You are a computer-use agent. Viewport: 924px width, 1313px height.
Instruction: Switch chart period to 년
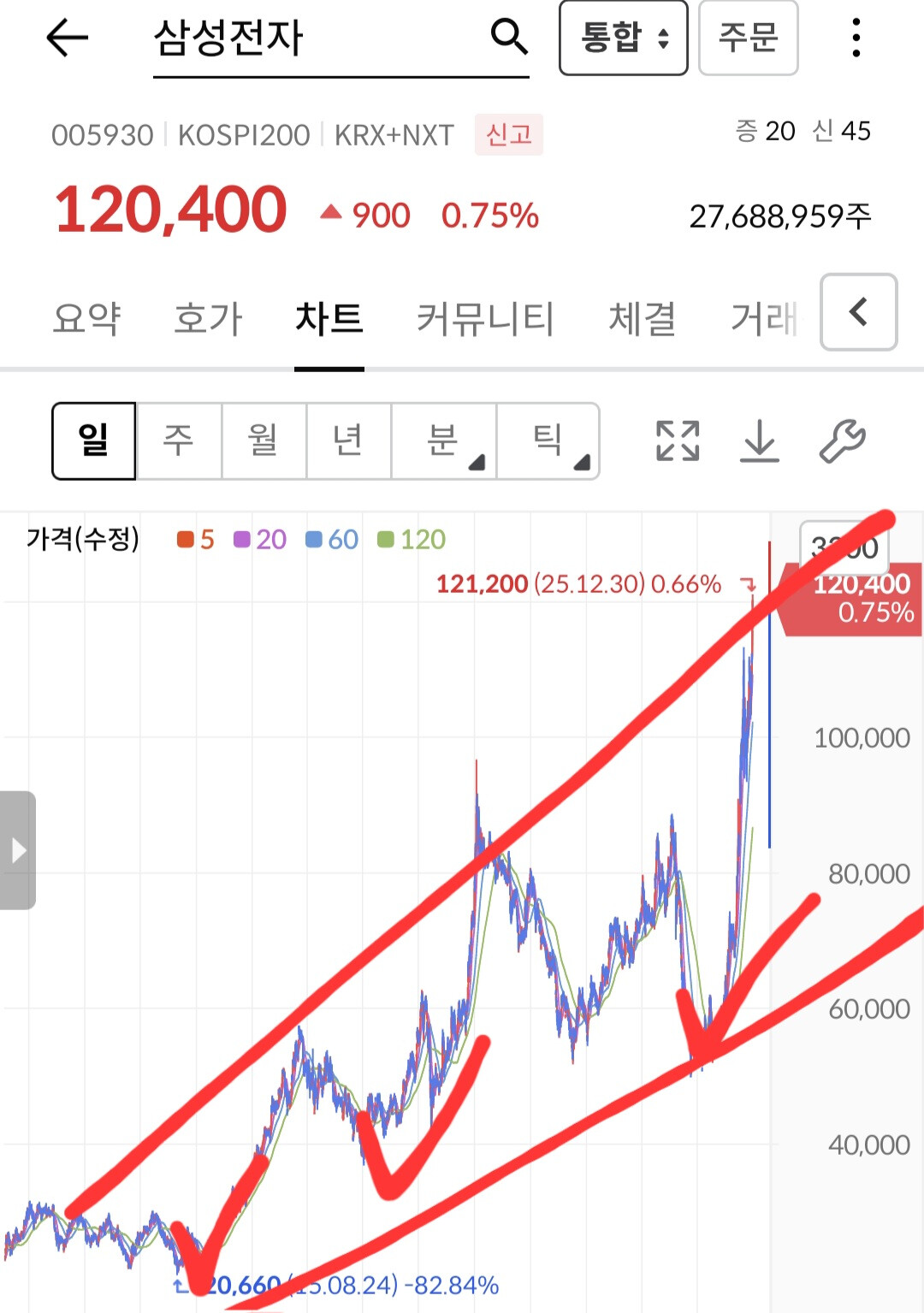pos(348,441)
